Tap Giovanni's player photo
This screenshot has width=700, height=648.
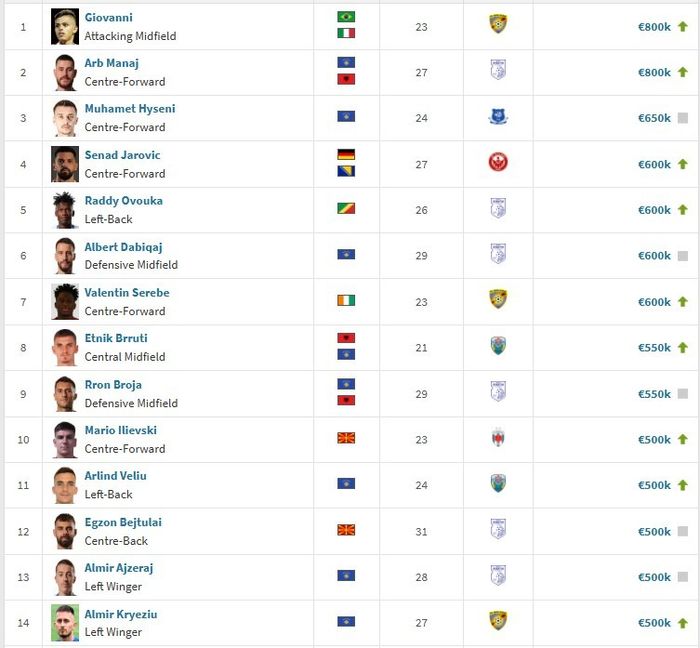[65, 27]
